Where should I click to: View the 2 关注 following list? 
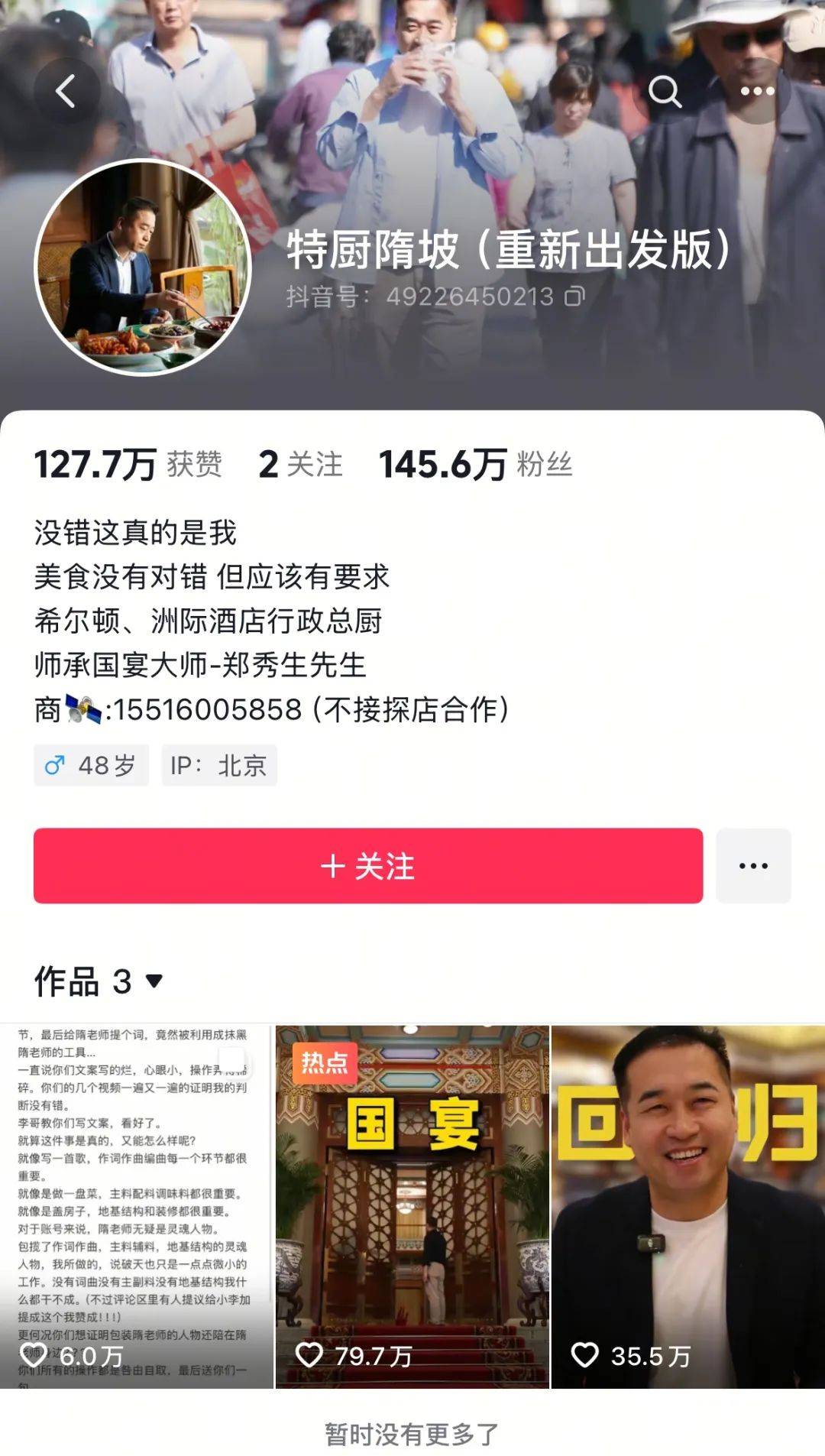(x=300, y=464)
